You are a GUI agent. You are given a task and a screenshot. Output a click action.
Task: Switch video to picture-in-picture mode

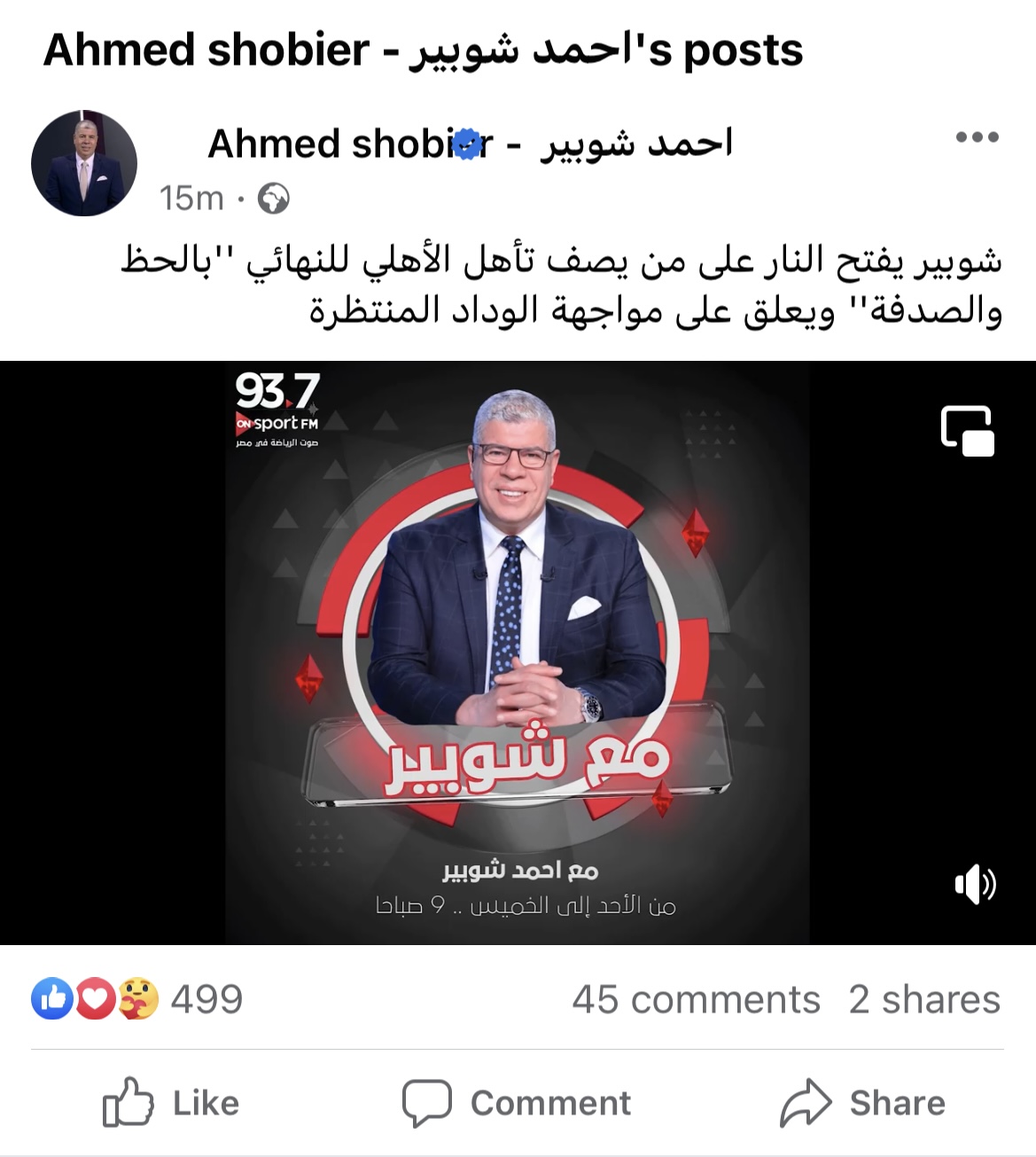tap(967, 431)
